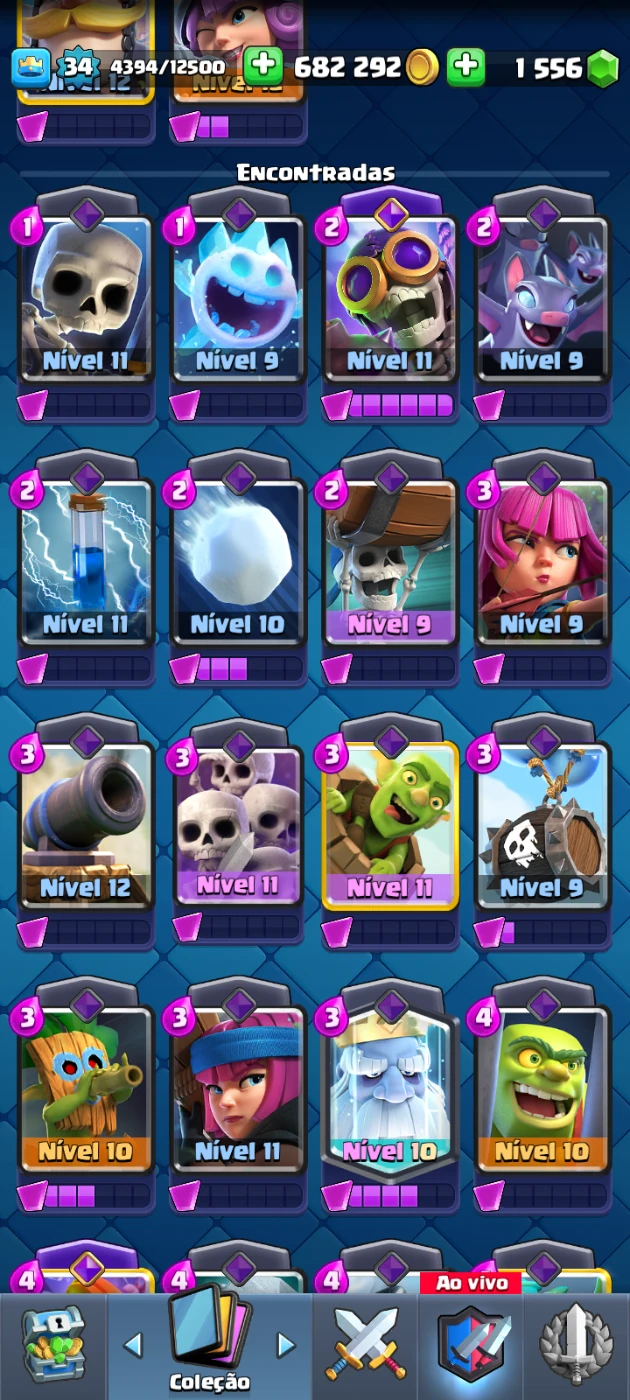The image size is (630, 1400).
Task: Open the Skeleton Barrel balloon card
Action: point(542,826)
